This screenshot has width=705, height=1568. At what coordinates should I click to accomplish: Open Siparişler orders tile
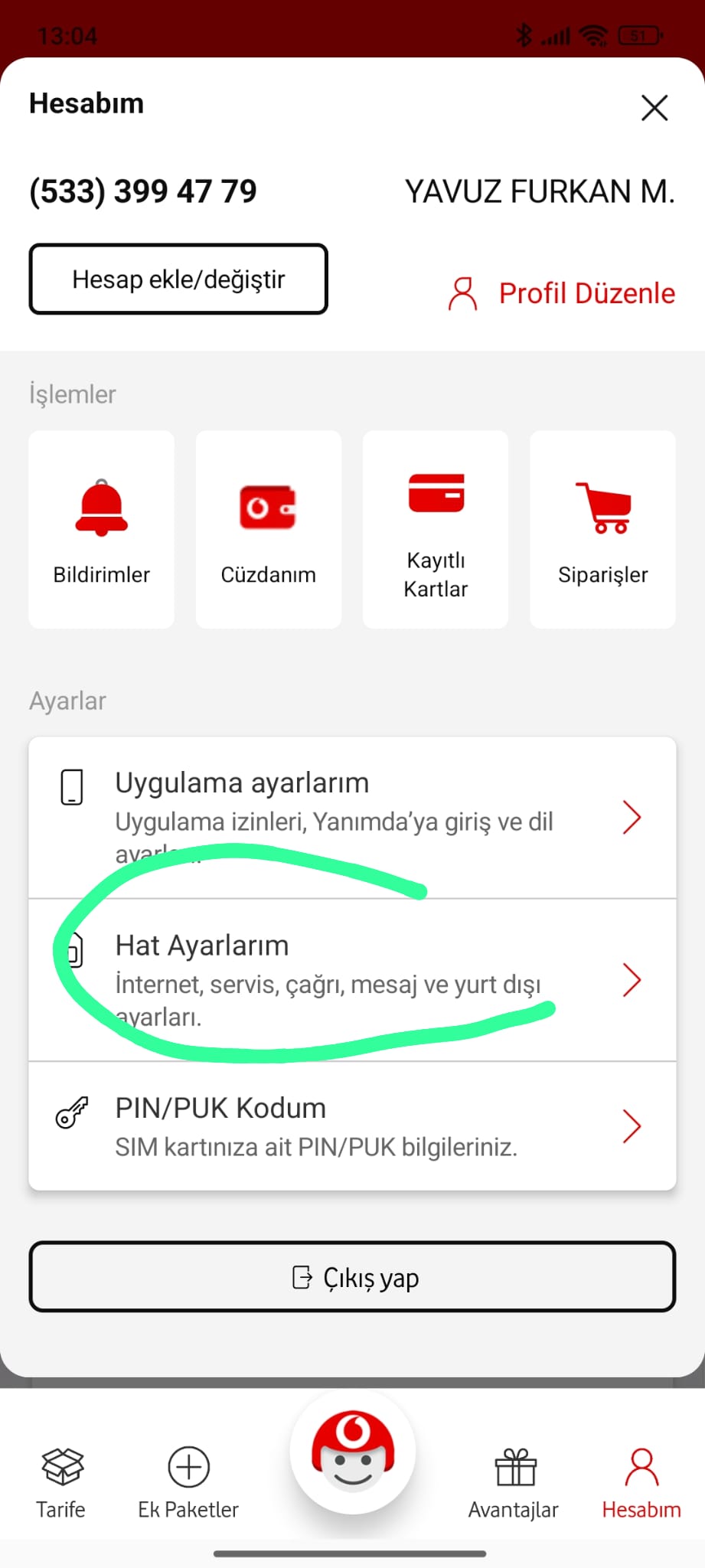tap(602, 530)
